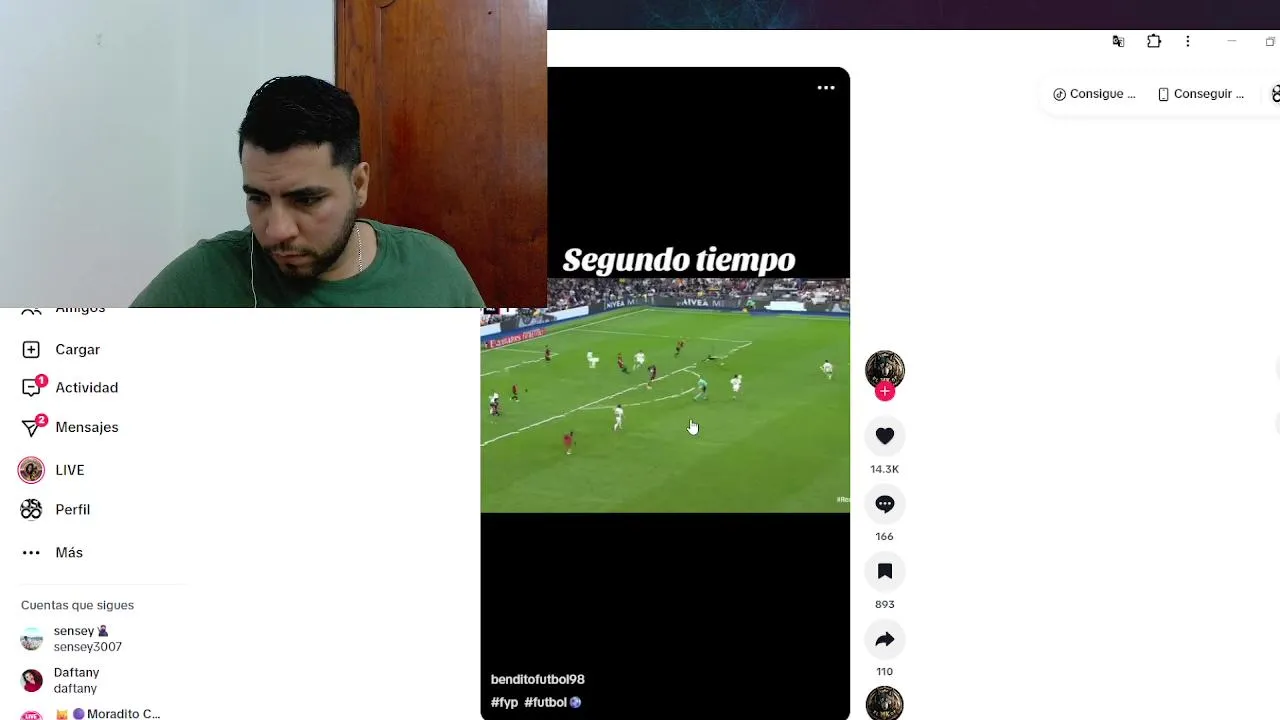Open the Actividad notifications
Image resolution: width=1280 pixels, height=720 pixels.
[x=86, y=388]
